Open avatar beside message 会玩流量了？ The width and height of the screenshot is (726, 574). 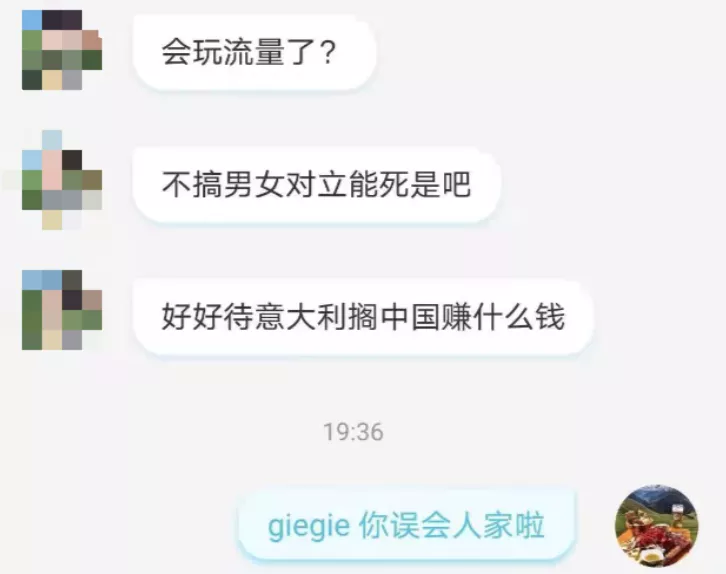(x=61, y=49)
